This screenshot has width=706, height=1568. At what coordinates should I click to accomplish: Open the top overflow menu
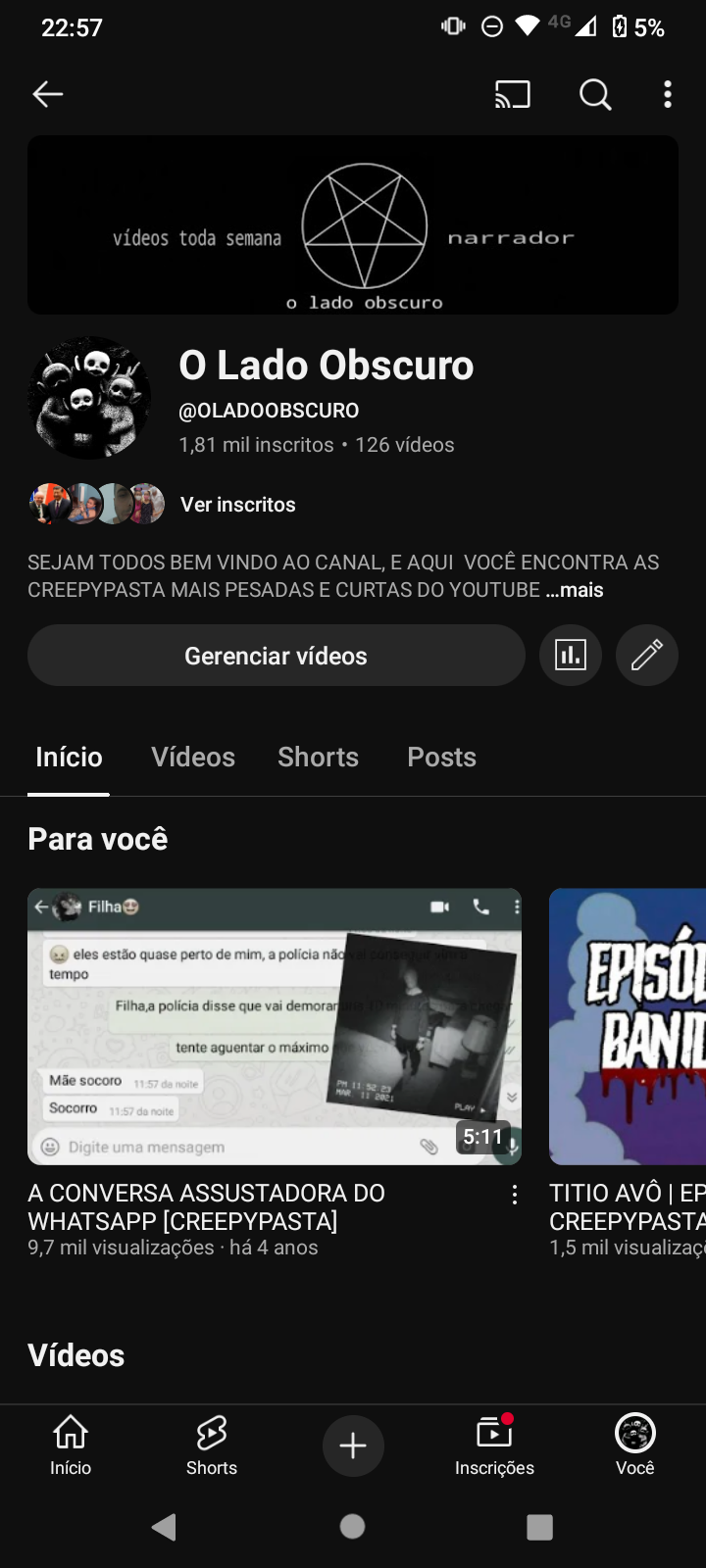[668, 94]
